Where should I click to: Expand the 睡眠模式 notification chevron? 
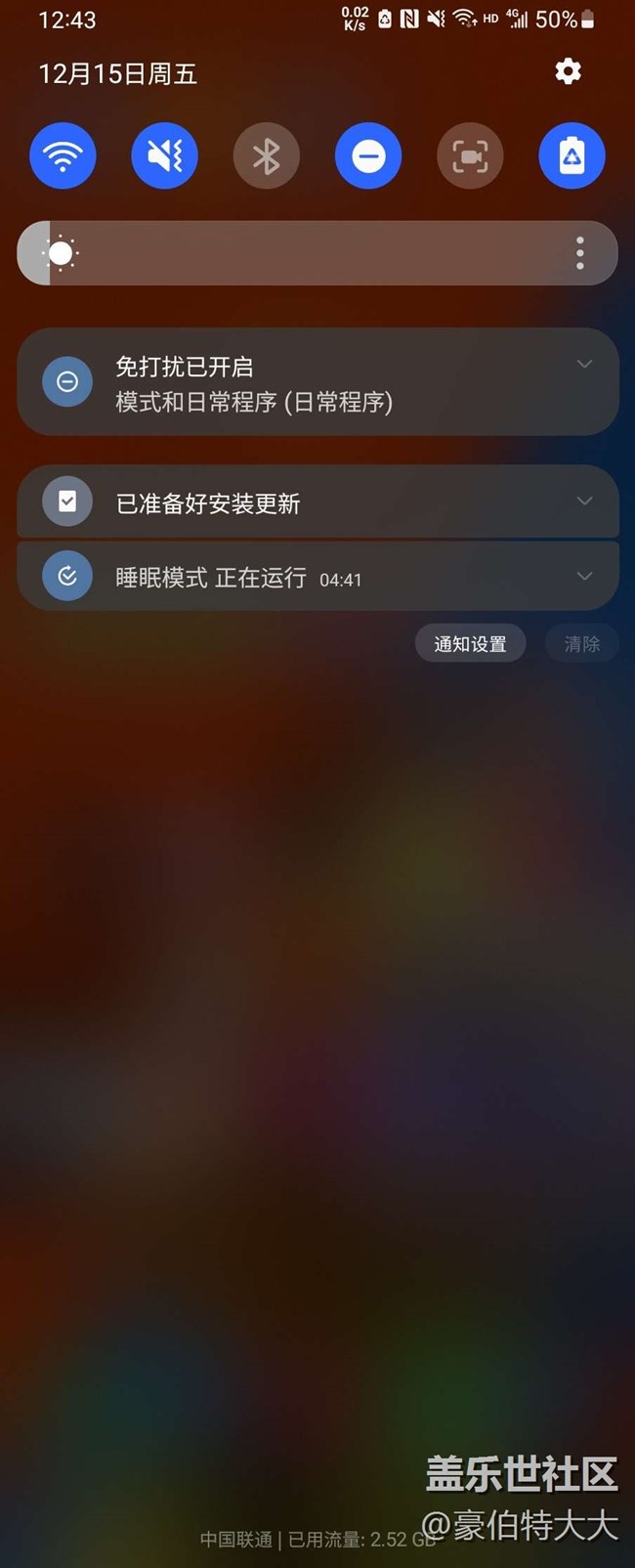pyautogui.click(x=584, y=576)
